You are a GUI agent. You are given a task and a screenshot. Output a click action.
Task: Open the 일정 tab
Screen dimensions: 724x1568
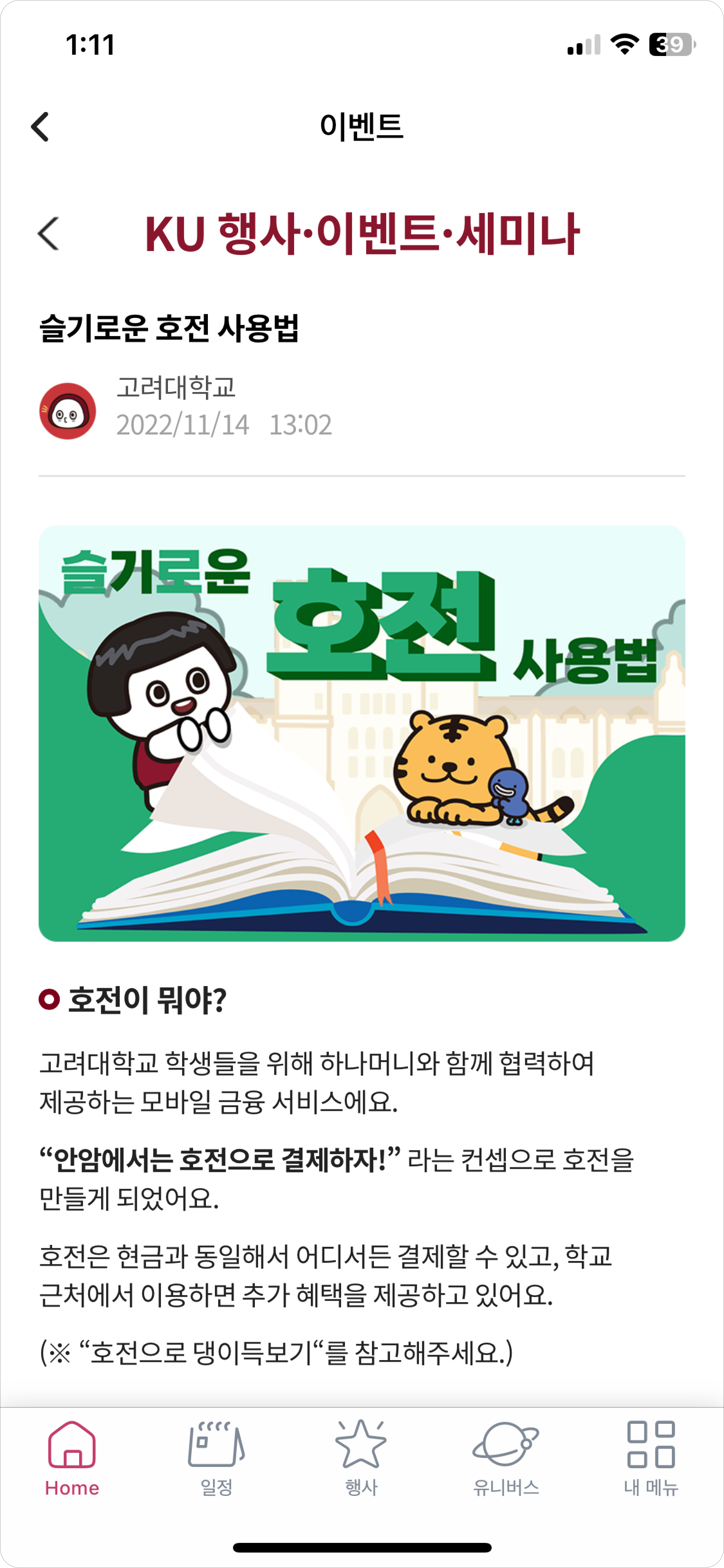click(x=217, y=1459)
